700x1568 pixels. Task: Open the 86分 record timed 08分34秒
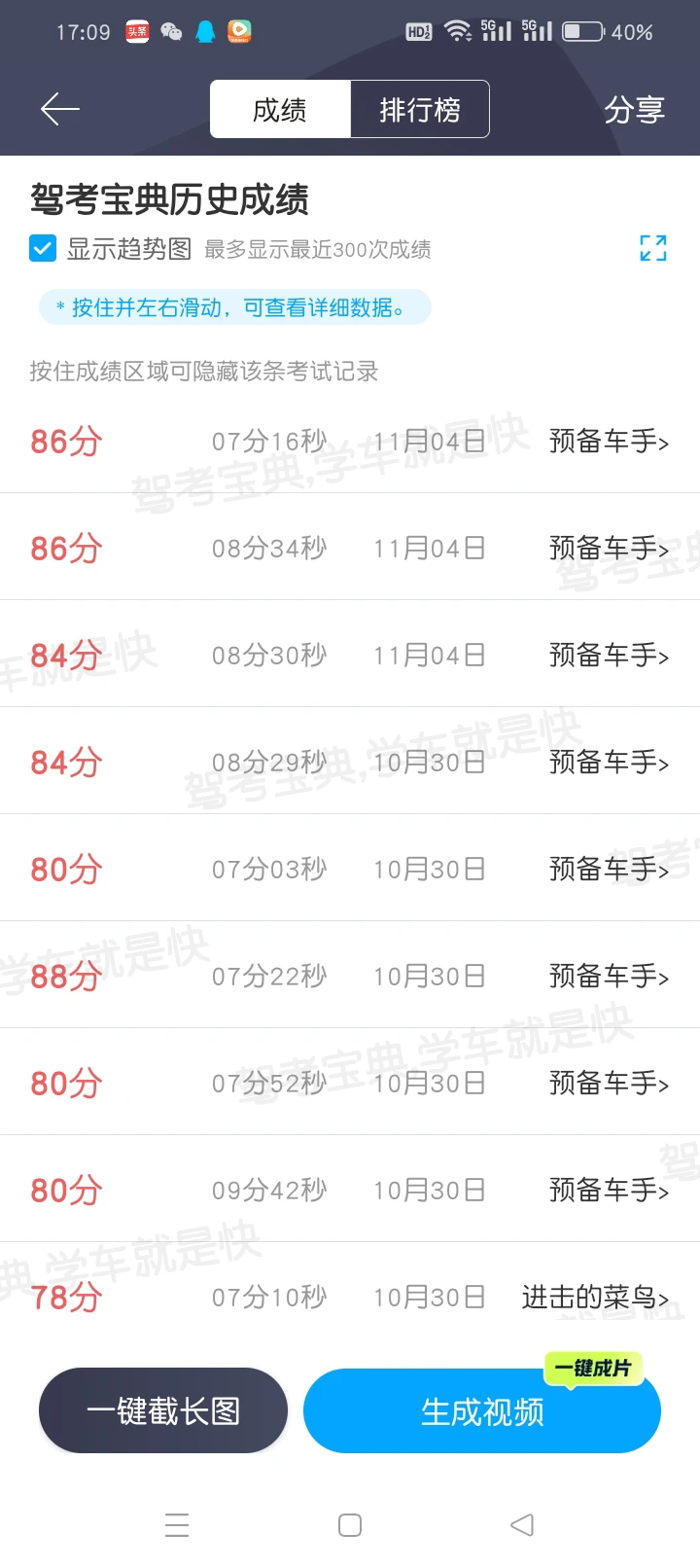(x=350, y=548)
